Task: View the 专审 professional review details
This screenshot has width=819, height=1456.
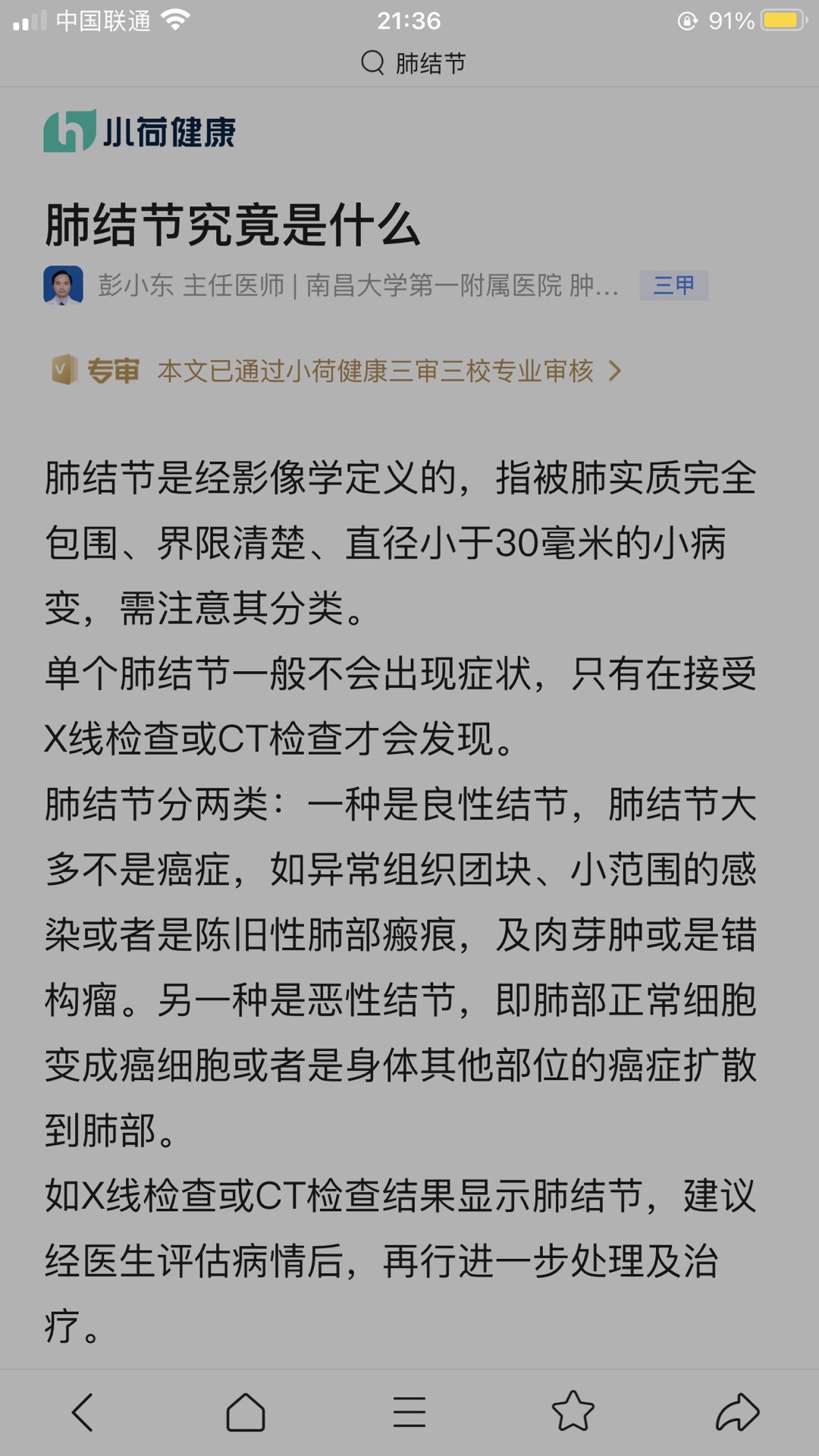Action: (x=337, y=371)
